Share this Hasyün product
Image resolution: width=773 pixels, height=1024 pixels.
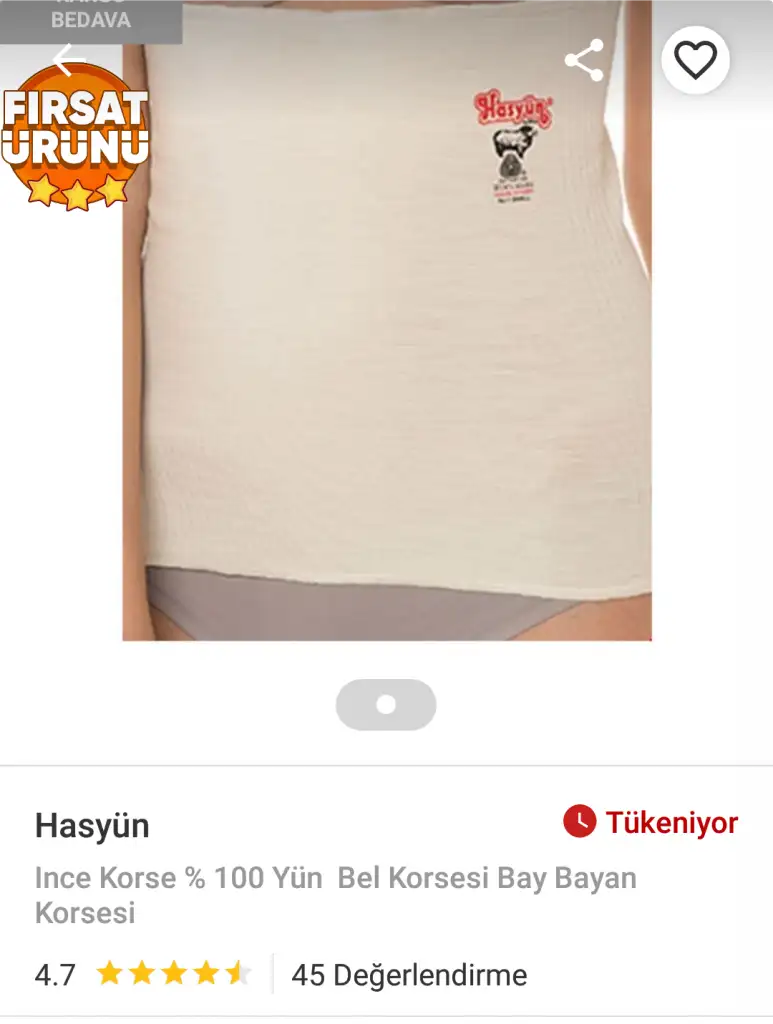point(584,61)
